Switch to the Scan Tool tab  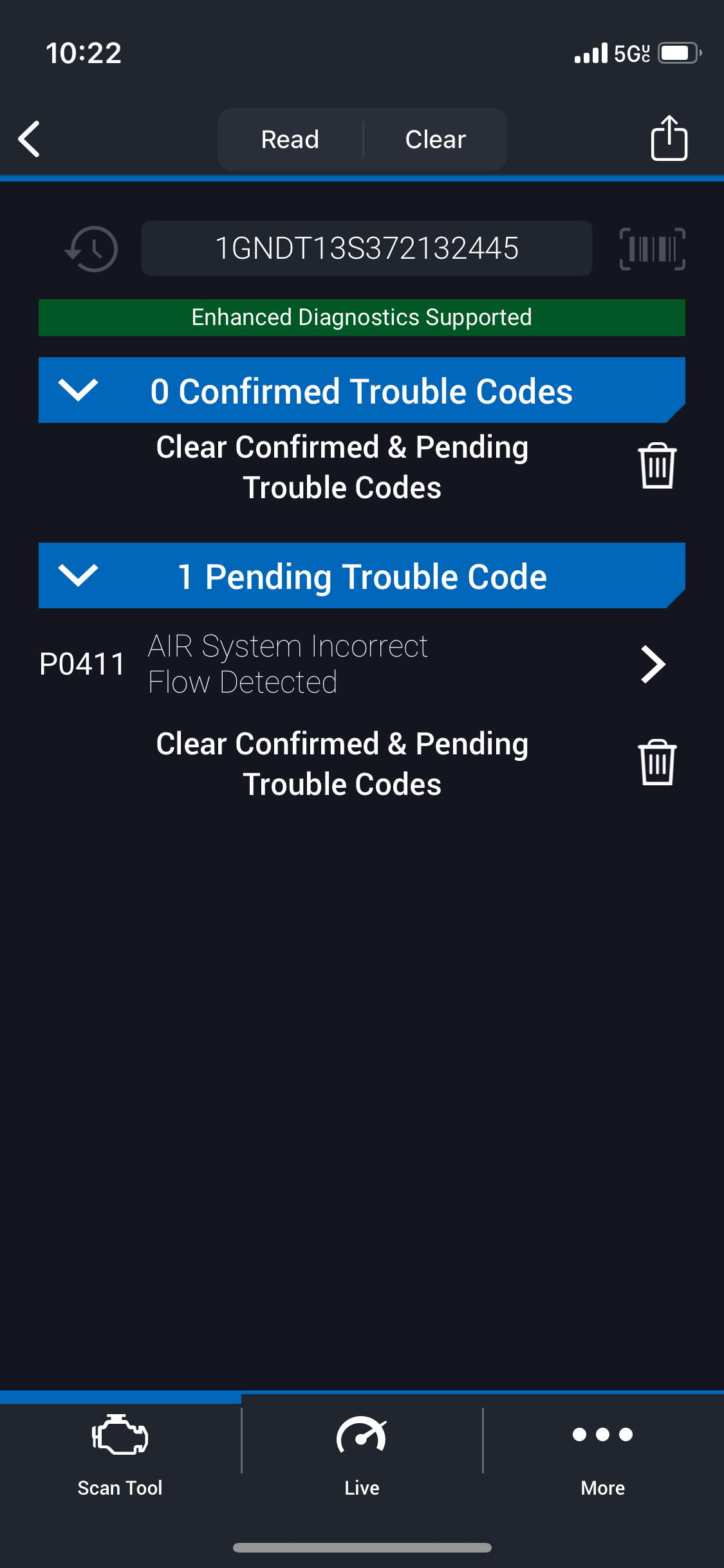pyautogui.click(x=120, y=1455)
